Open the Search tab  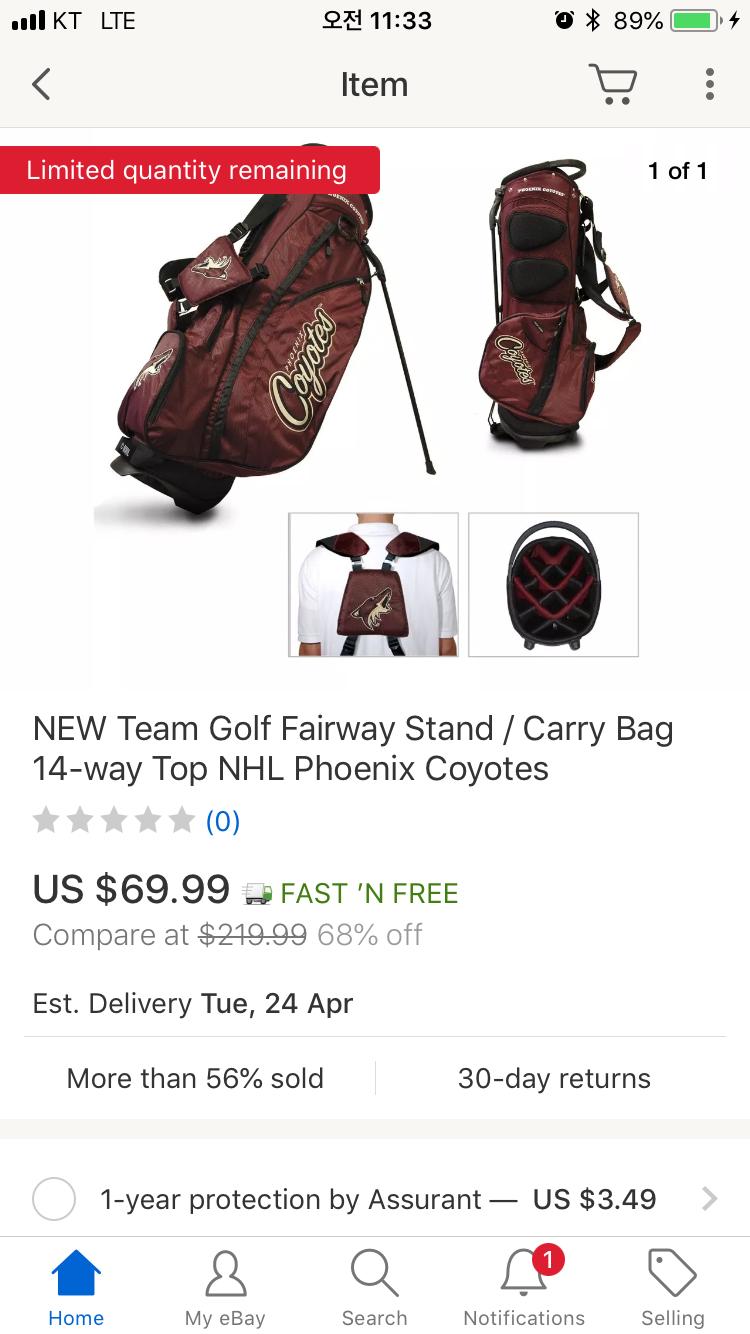tap(374, 1289)
